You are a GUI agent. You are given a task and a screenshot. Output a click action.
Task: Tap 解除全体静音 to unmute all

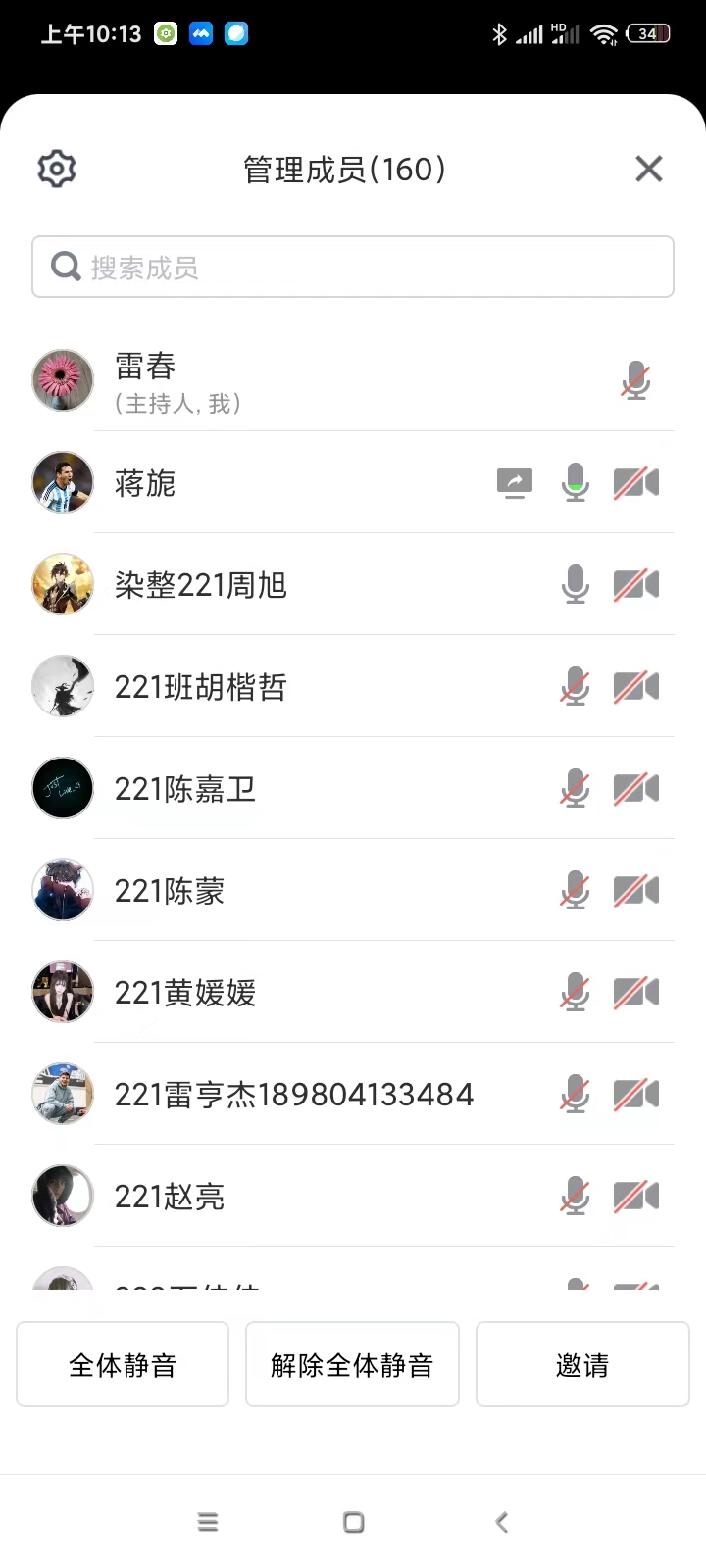[x=352, y=1364]
